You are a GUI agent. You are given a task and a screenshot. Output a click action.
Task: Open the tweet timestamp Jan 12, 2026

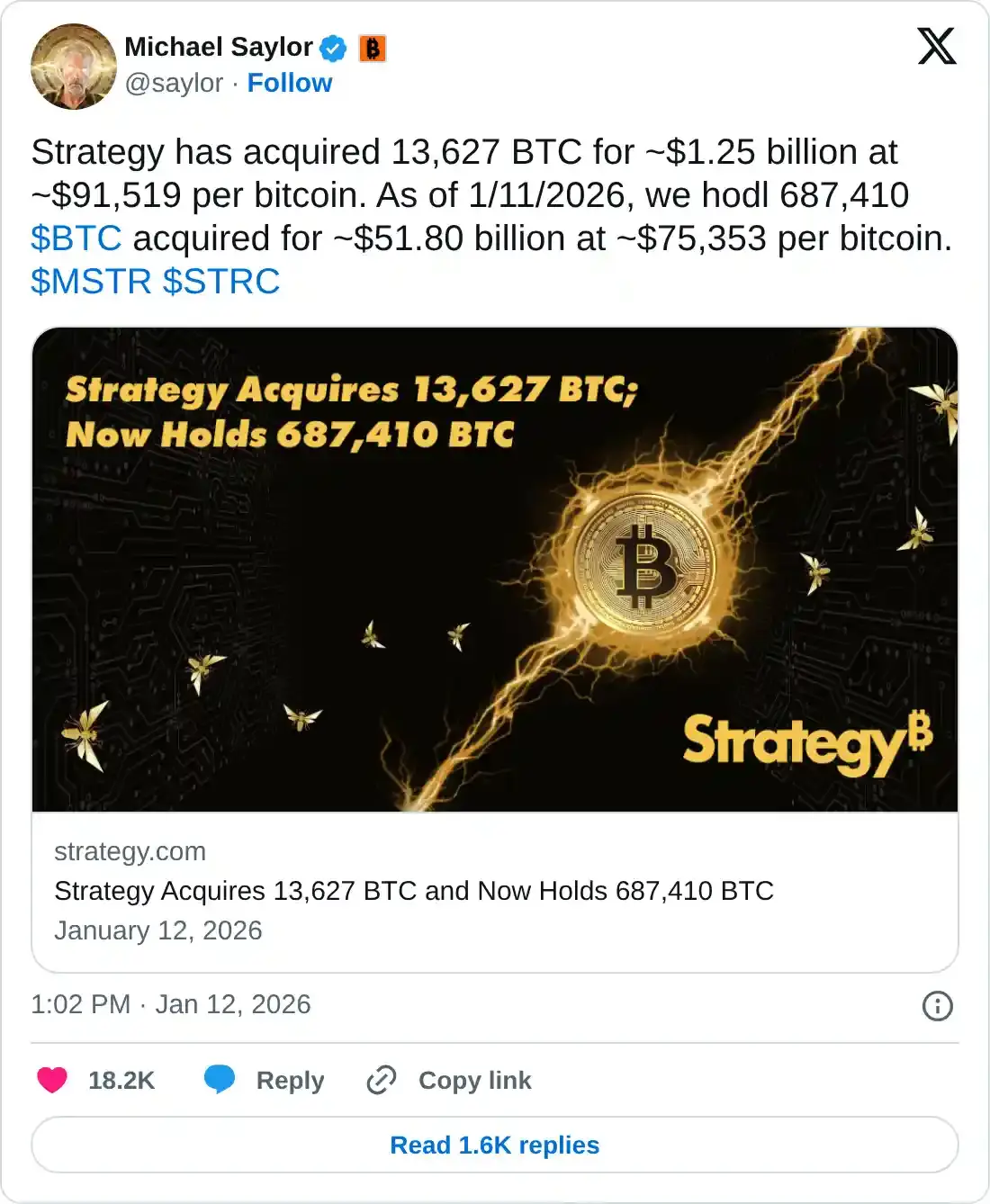pyautogui.click(x=170, y=1004)
